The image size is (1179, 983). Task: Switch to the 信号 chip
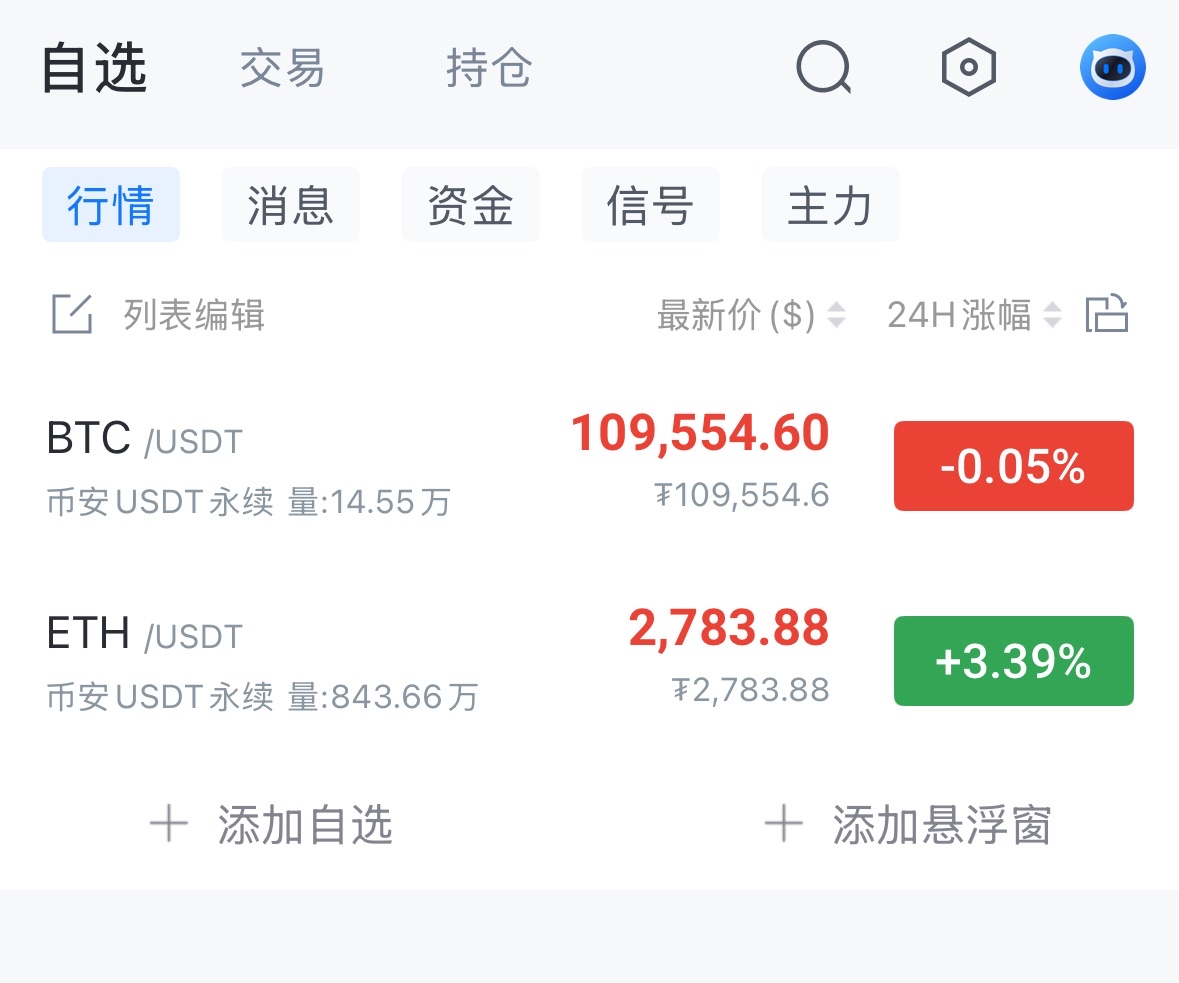pyautogui.click(x=650, y=205)
